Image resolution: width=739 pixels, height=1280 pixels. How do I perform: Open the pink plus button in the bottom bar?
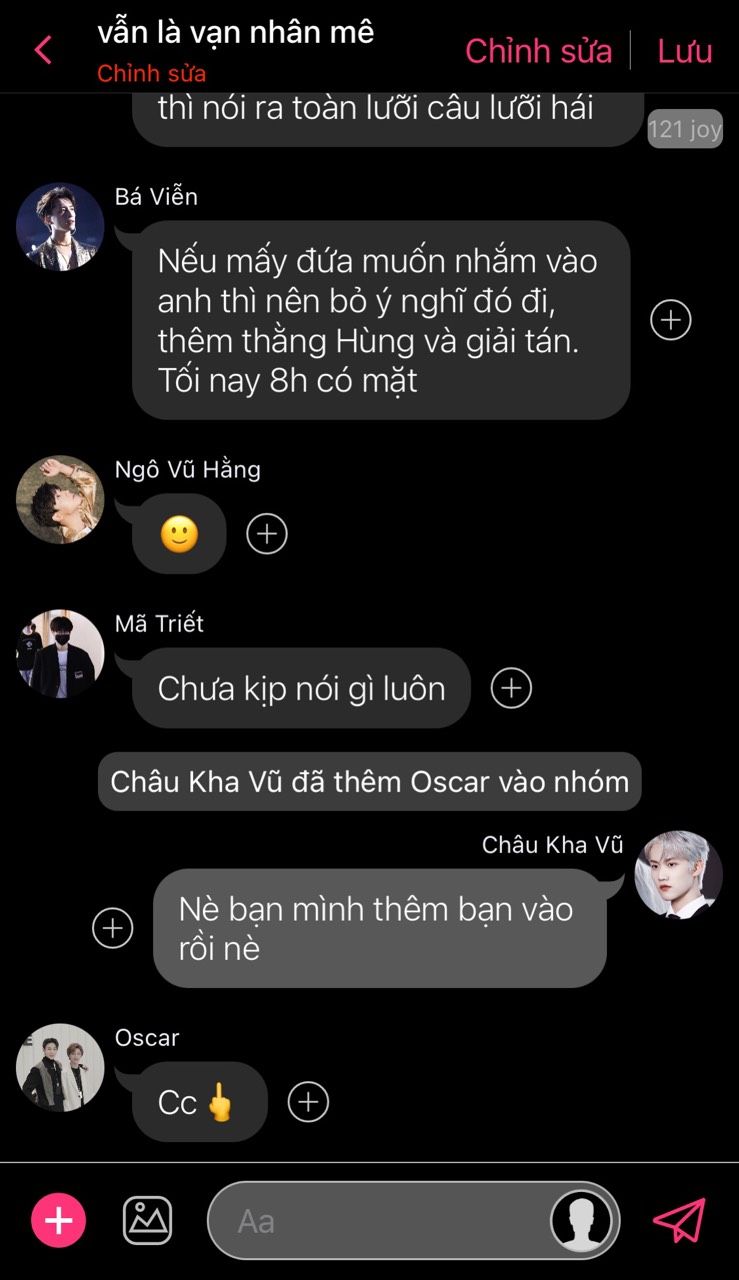point(59,1221)
